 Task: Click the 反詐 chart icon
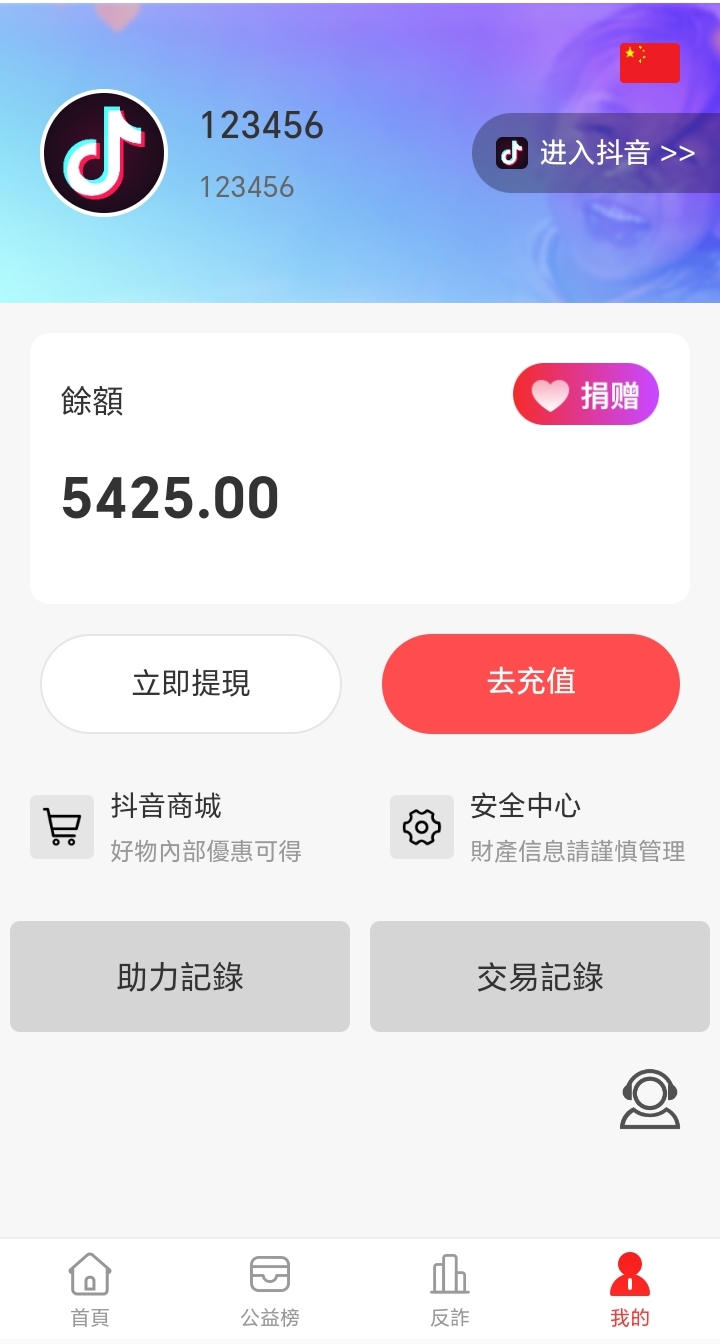point(448,1275)
